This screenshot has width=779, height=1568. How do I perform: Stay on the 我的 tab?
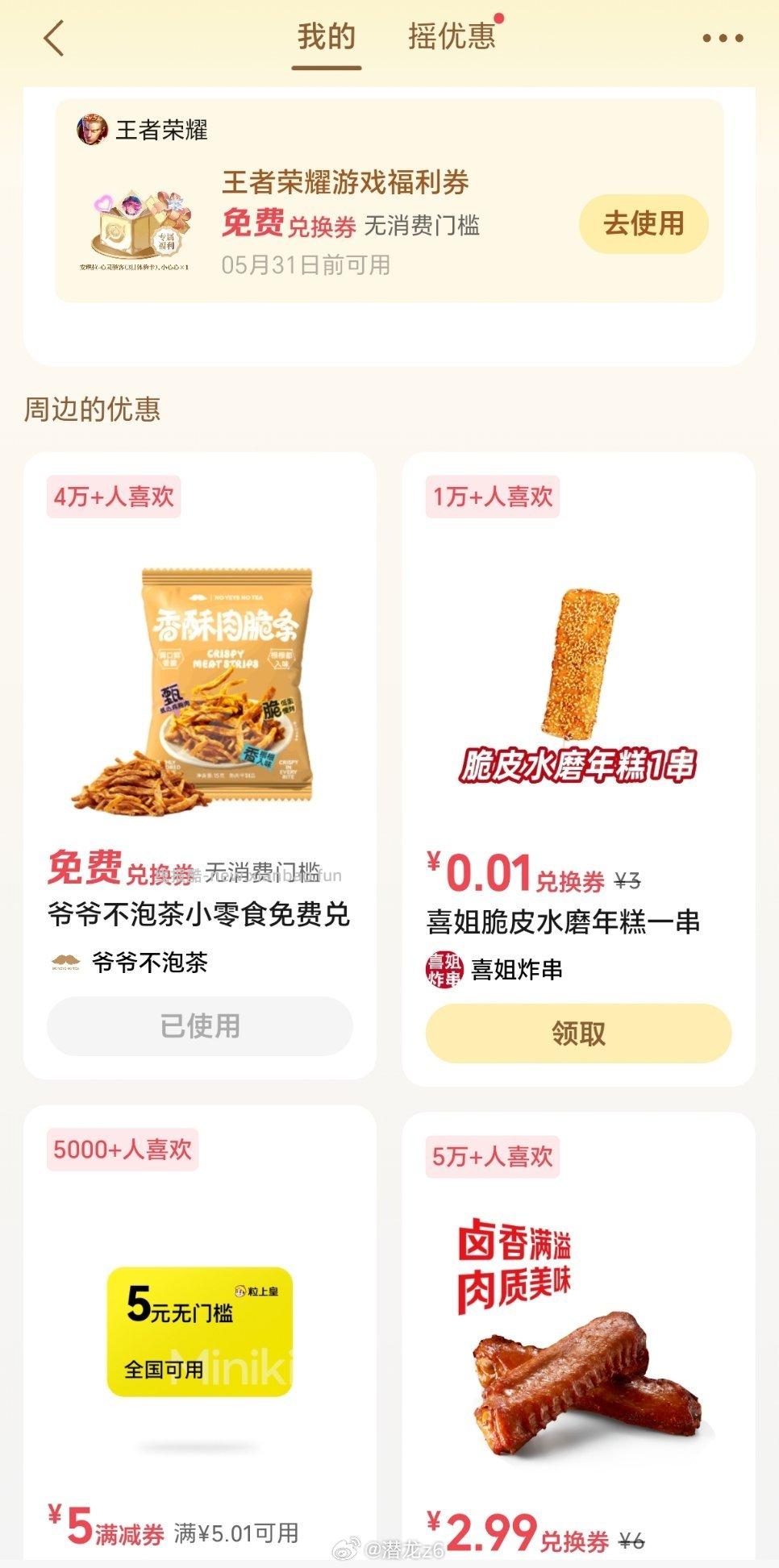pos(326,36)
